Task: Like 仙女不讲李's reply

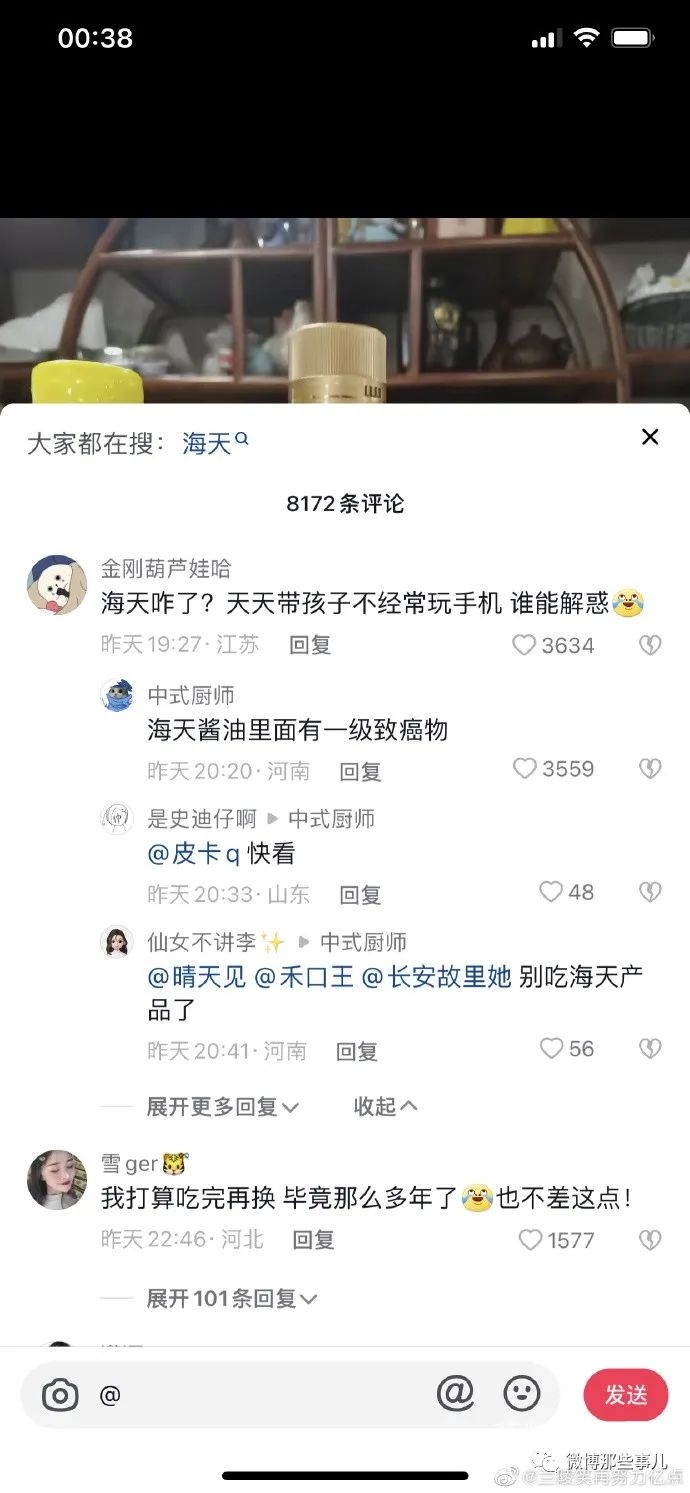Action: pos(551,1048)
